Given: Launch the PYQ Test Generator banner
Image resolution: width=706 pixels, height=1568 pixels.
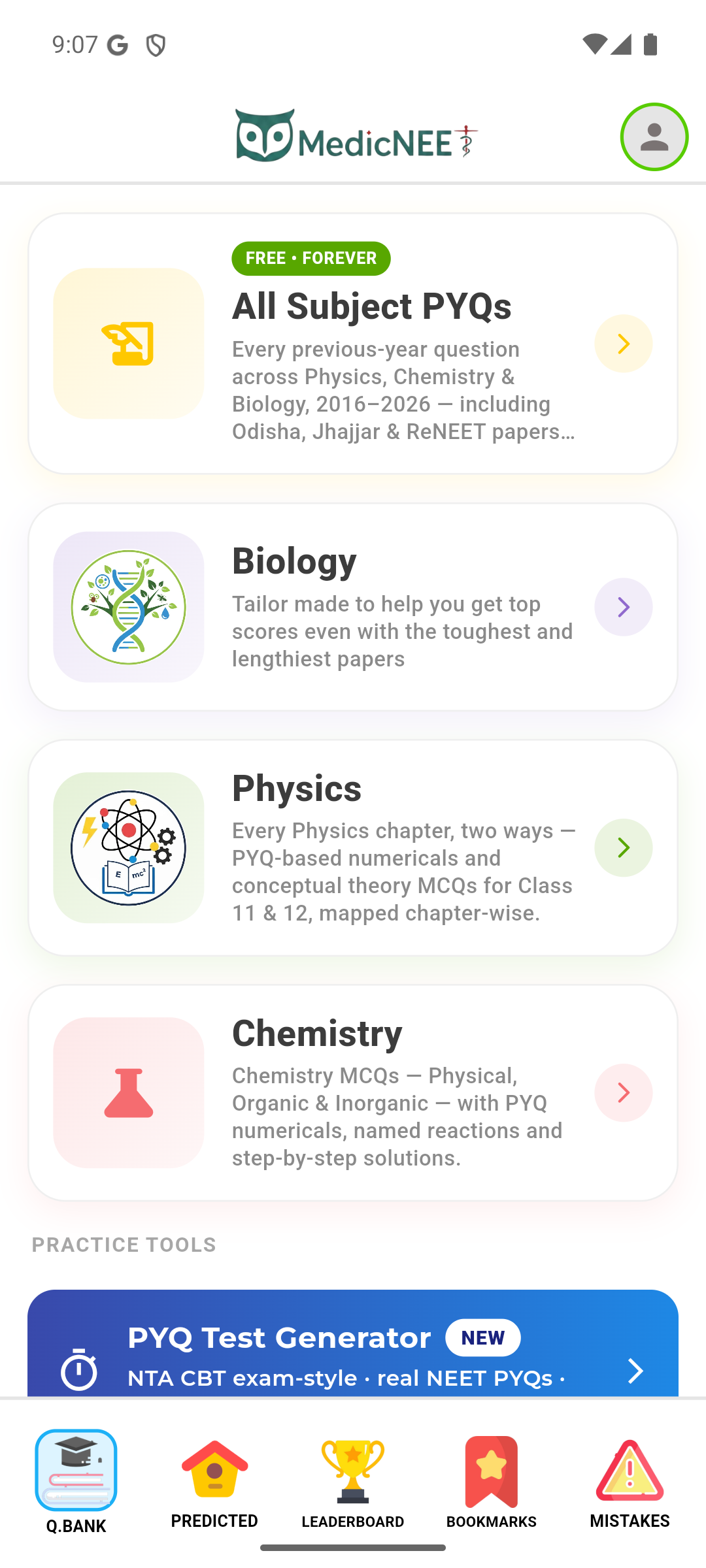Looking at the screenshot, I should 353,1345.
